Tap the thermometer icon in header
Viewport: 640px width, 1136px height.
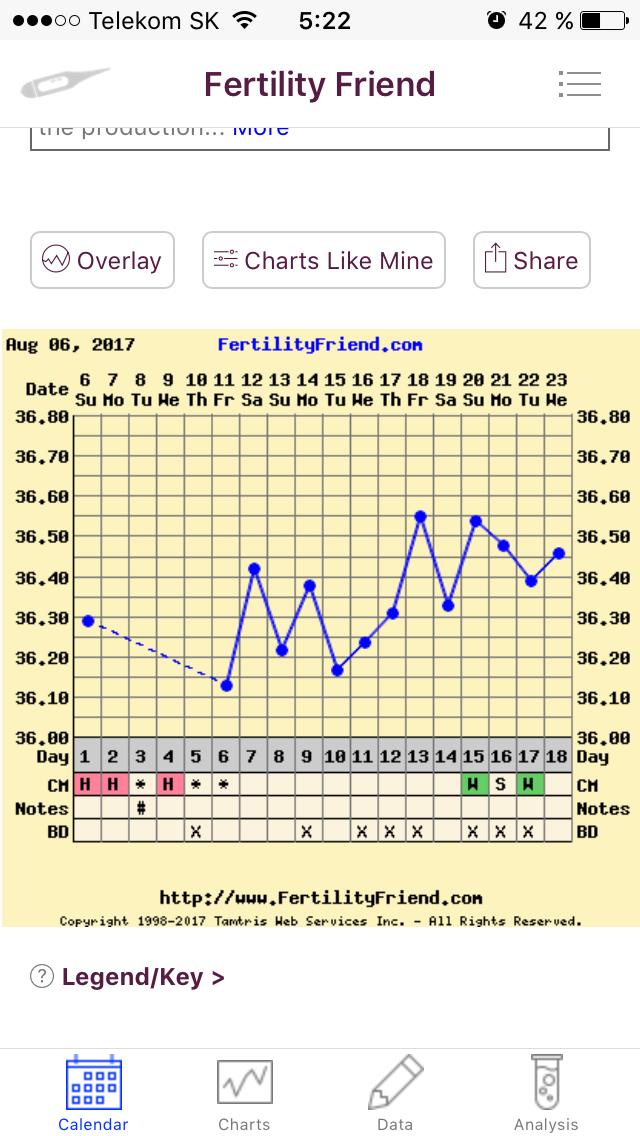[x=64, y=84]
